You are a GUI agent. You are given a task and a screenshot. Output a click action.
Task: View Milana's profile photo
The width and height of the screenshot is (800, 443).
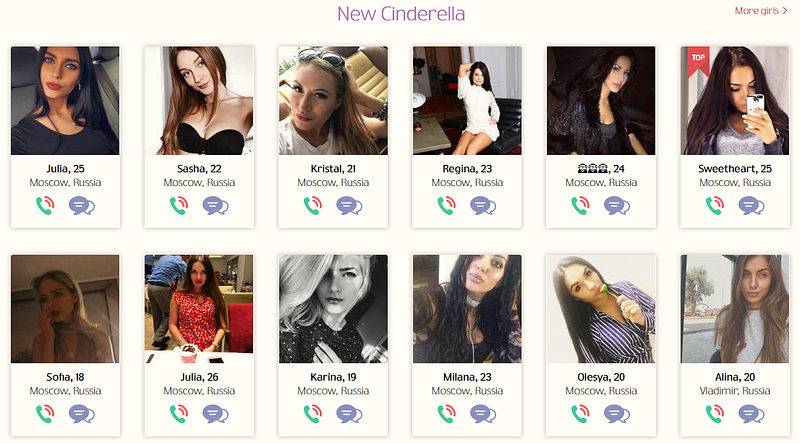pos(467,308)
